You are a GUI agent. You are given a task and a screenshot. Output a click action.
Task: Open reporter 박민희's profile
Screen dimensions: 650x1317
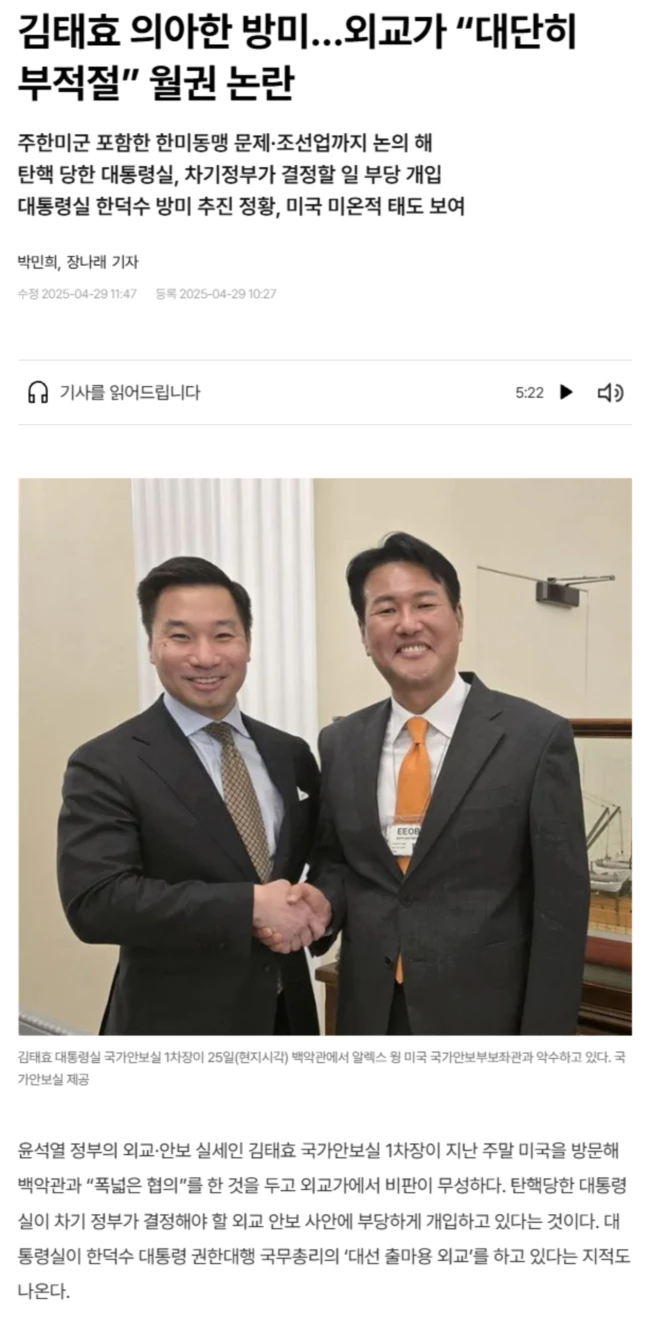pyautogui.click(x=37, y=263)
